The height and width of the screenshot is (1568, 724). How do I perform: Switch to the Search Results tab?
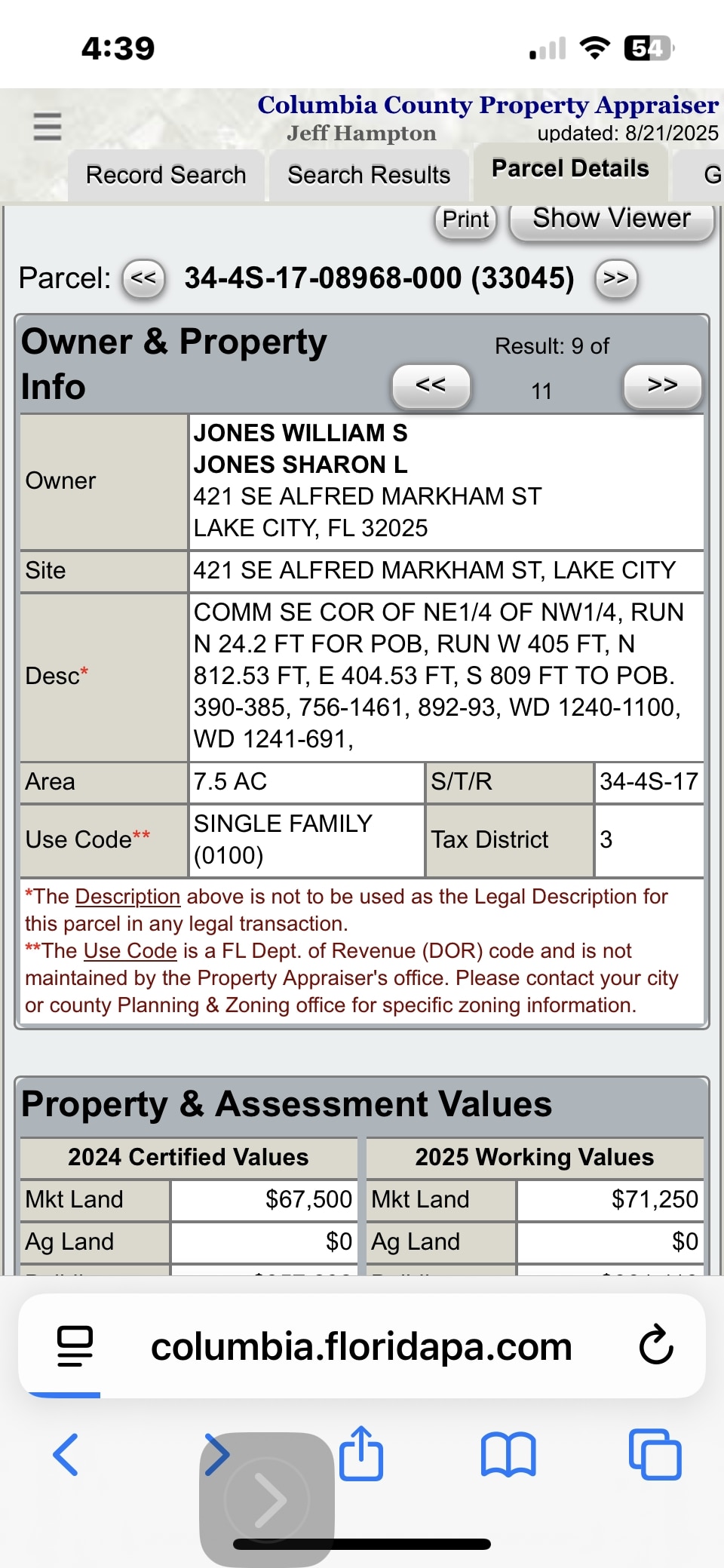pyautogui.click(x=369, y=175)
